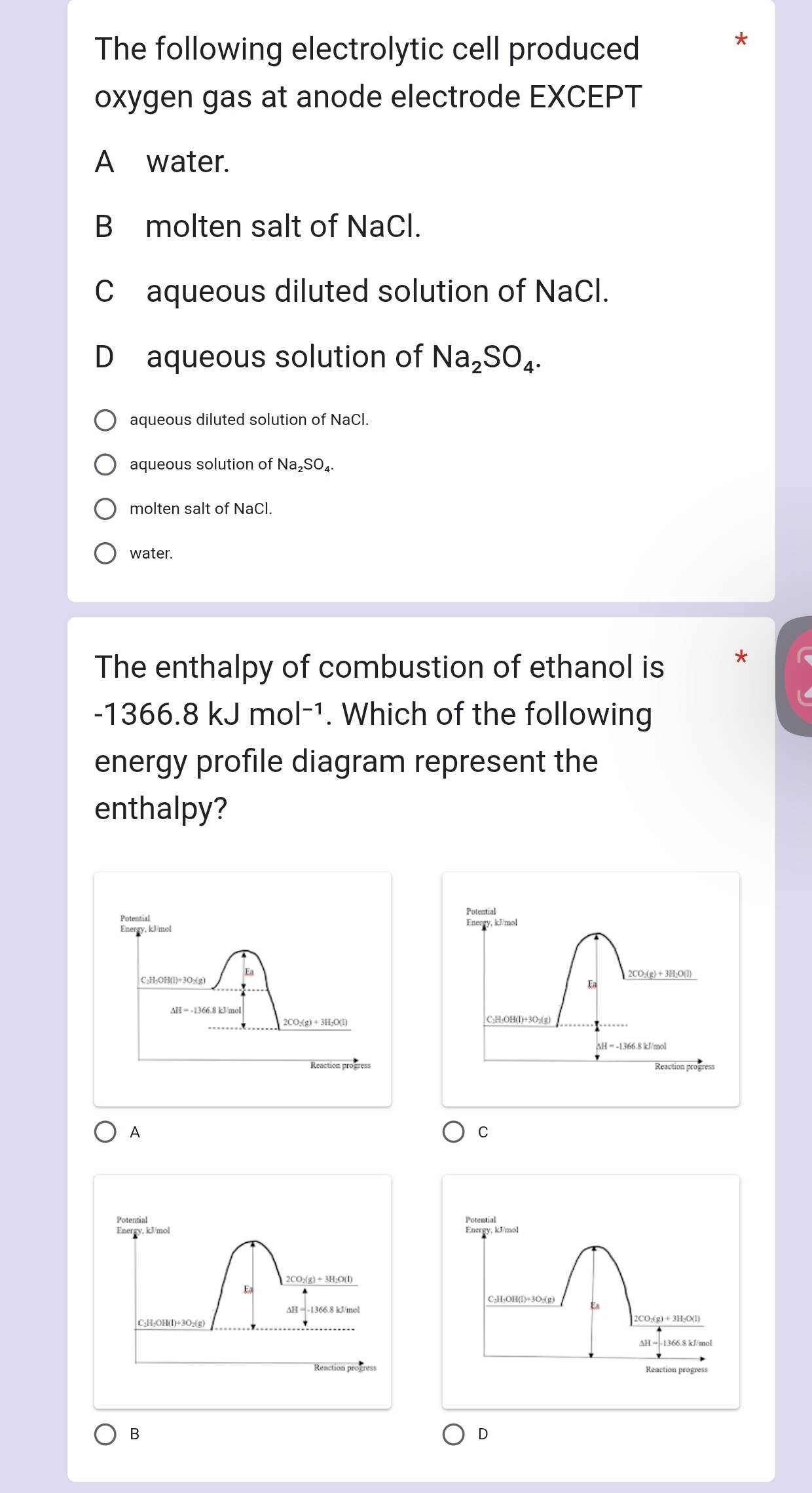Click the required-field asterisk on first question

(x=740, y=41)
